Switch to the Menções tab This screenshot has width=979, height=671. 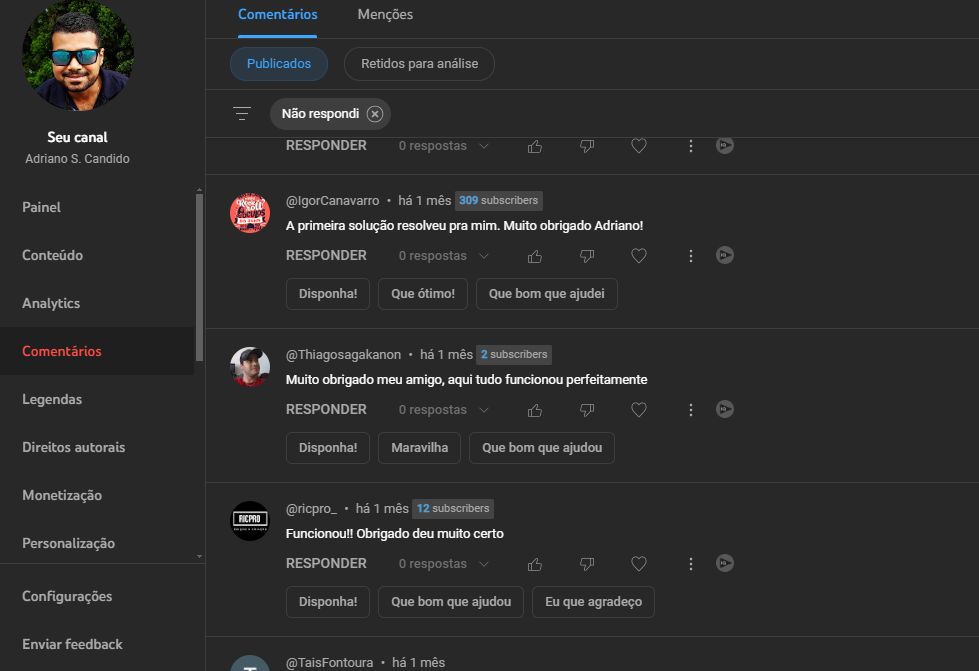tap(385, 15)
